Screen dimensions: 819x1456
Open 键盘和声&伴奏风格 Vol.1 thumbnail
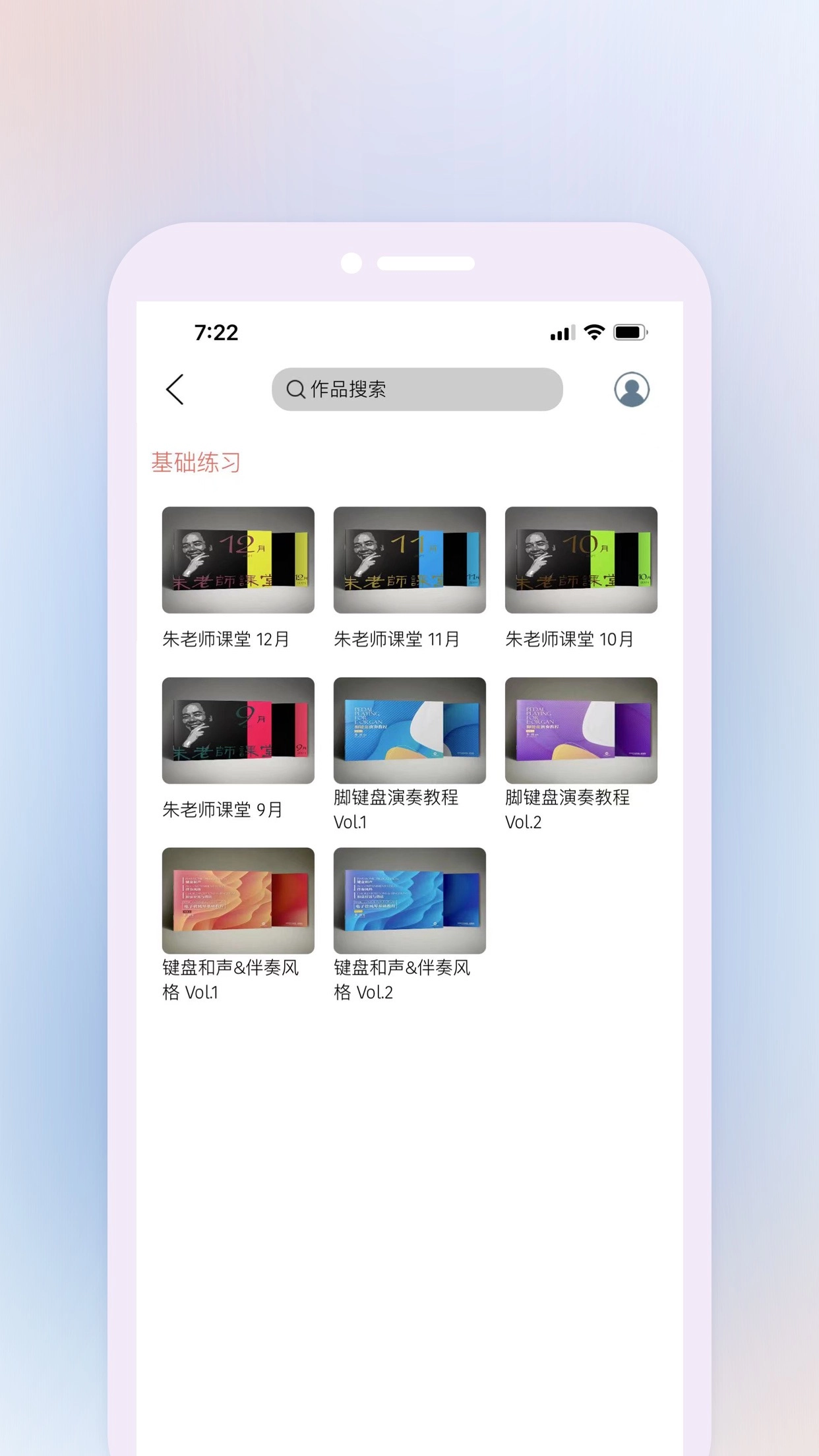tap(238, 901)
